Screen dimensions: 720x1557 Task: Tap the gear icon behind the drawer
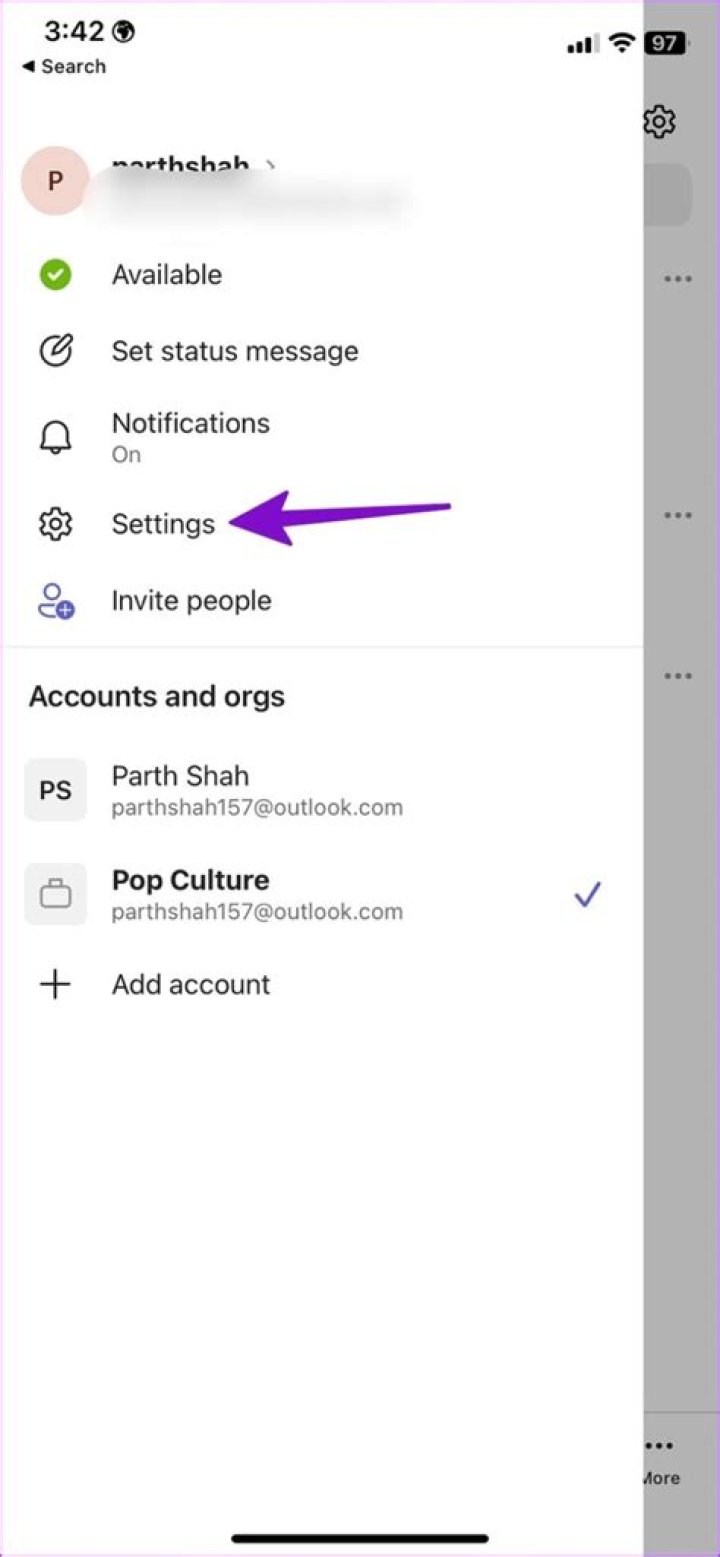coord(658,122)
